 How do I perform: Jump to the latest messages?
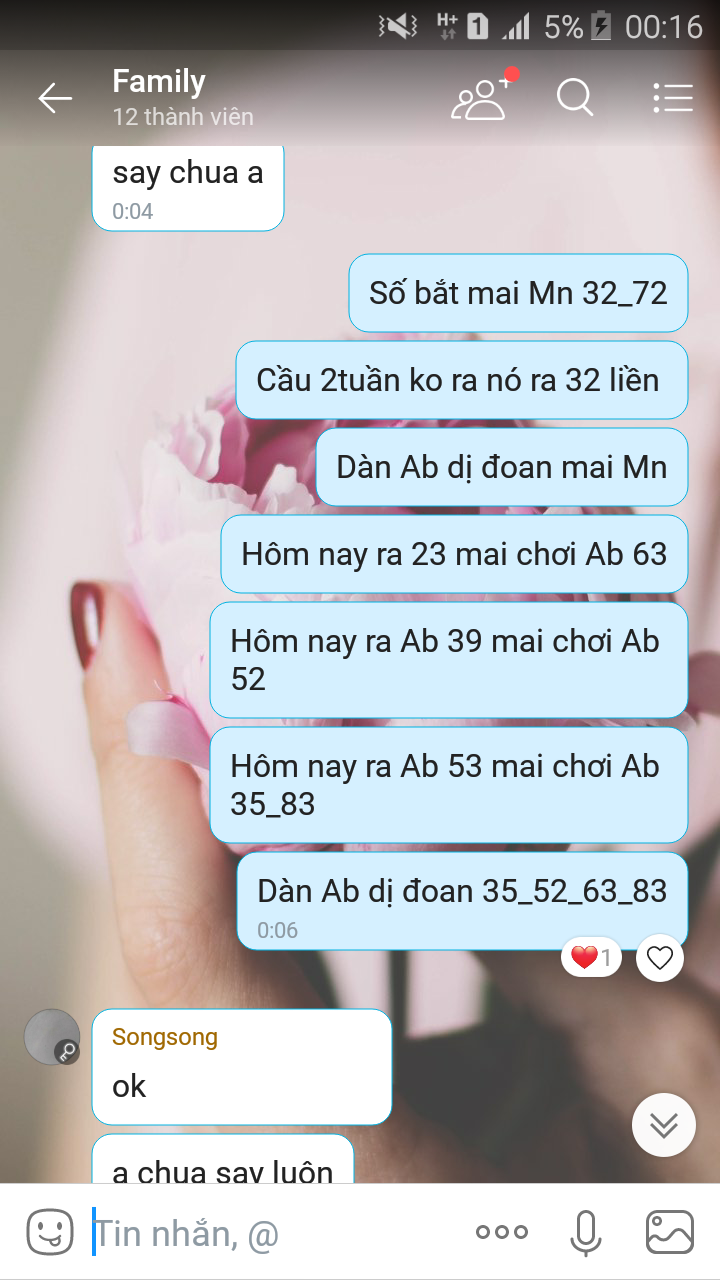pos(663,1125)
